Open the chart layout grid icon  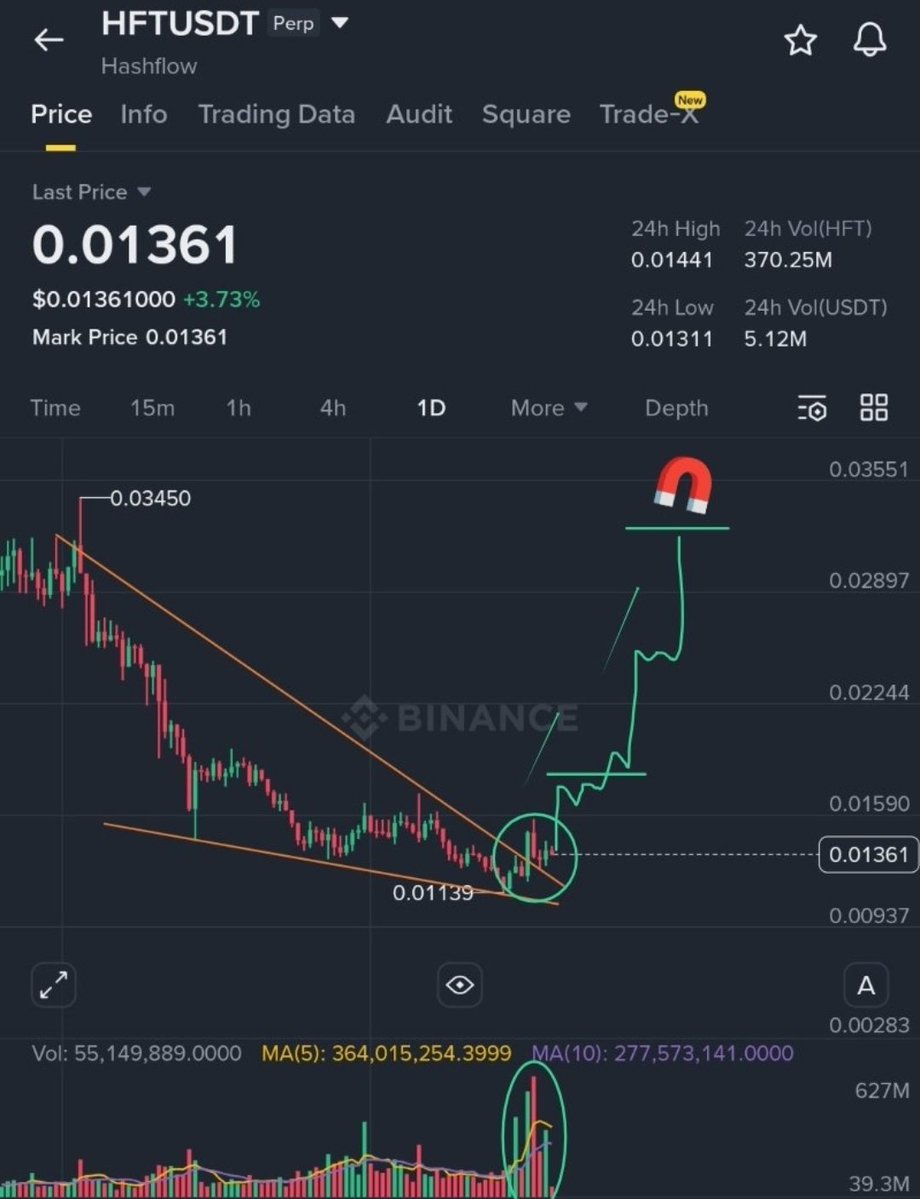tap(874, 408)
